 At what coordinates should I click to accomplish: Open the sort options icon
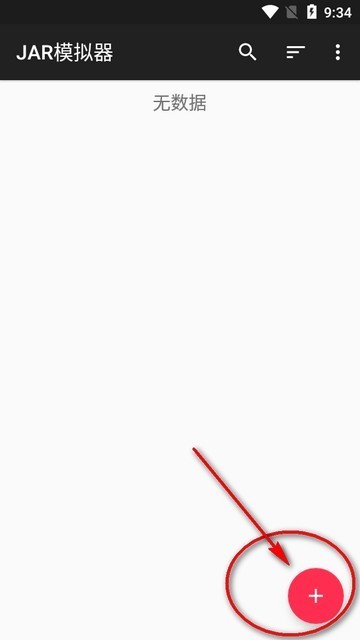[296, 52]
